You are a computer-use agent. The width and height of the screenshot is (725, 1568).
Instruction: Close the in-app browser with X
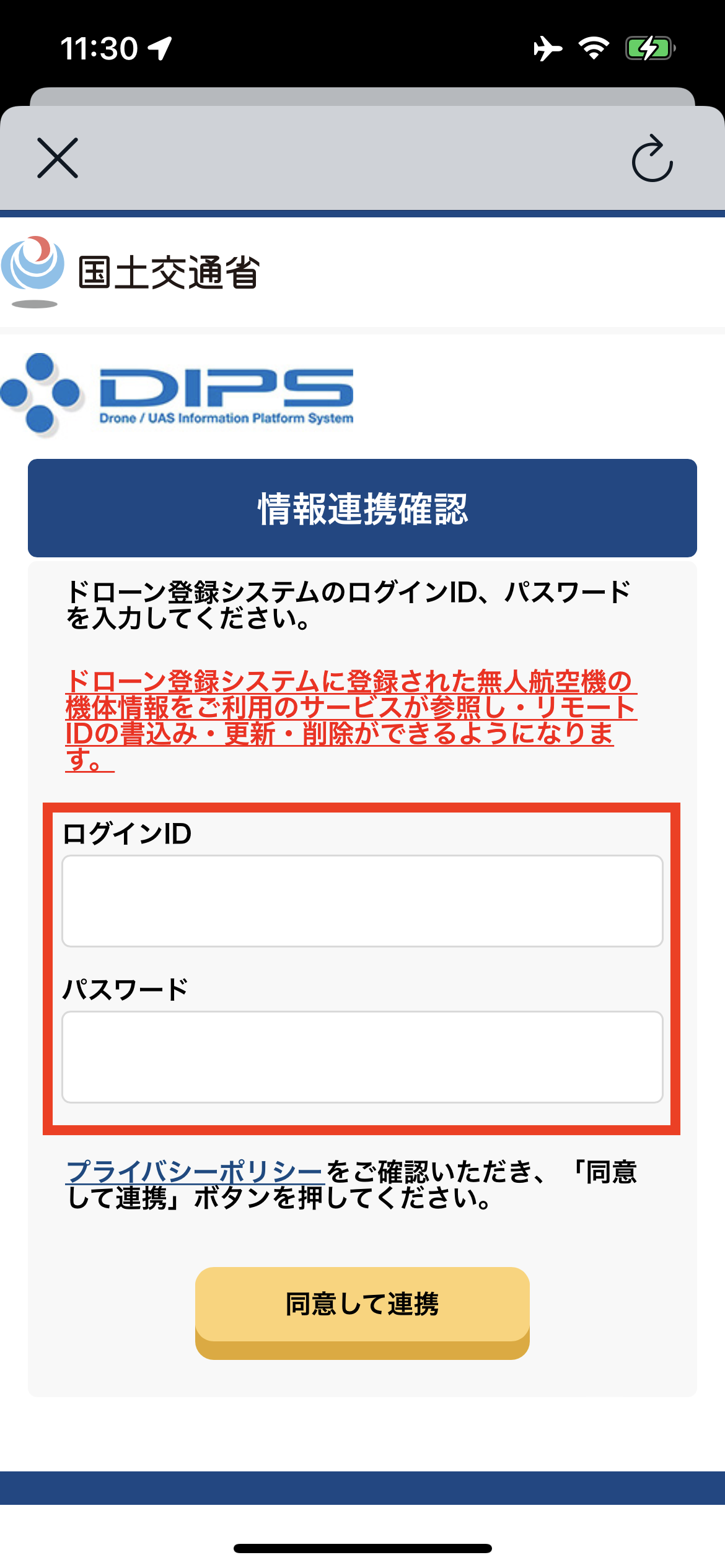click(58, 158)
